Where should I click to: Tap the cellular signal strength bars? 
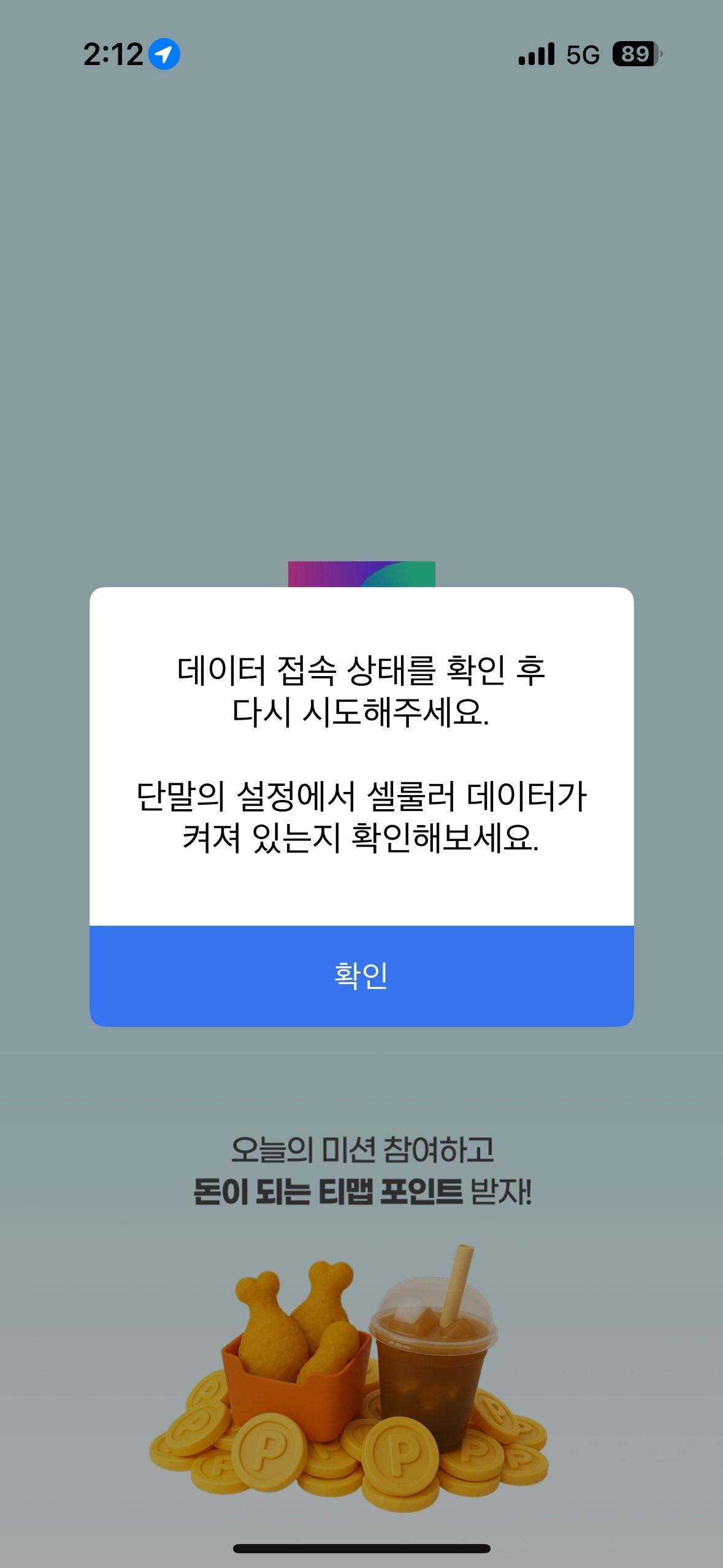click(x=536, y=55)
